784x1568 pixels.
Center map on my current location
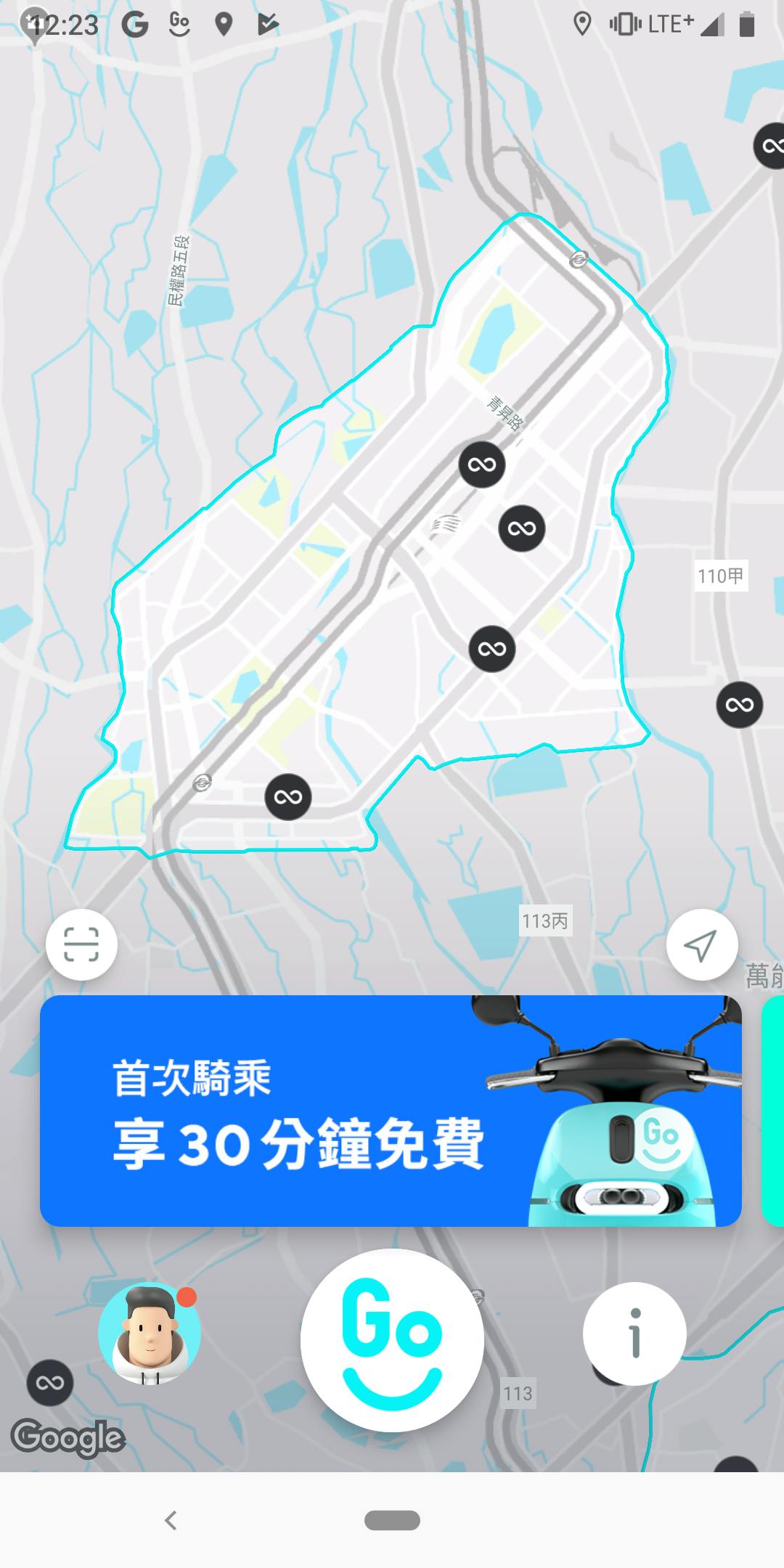(701, 944)
